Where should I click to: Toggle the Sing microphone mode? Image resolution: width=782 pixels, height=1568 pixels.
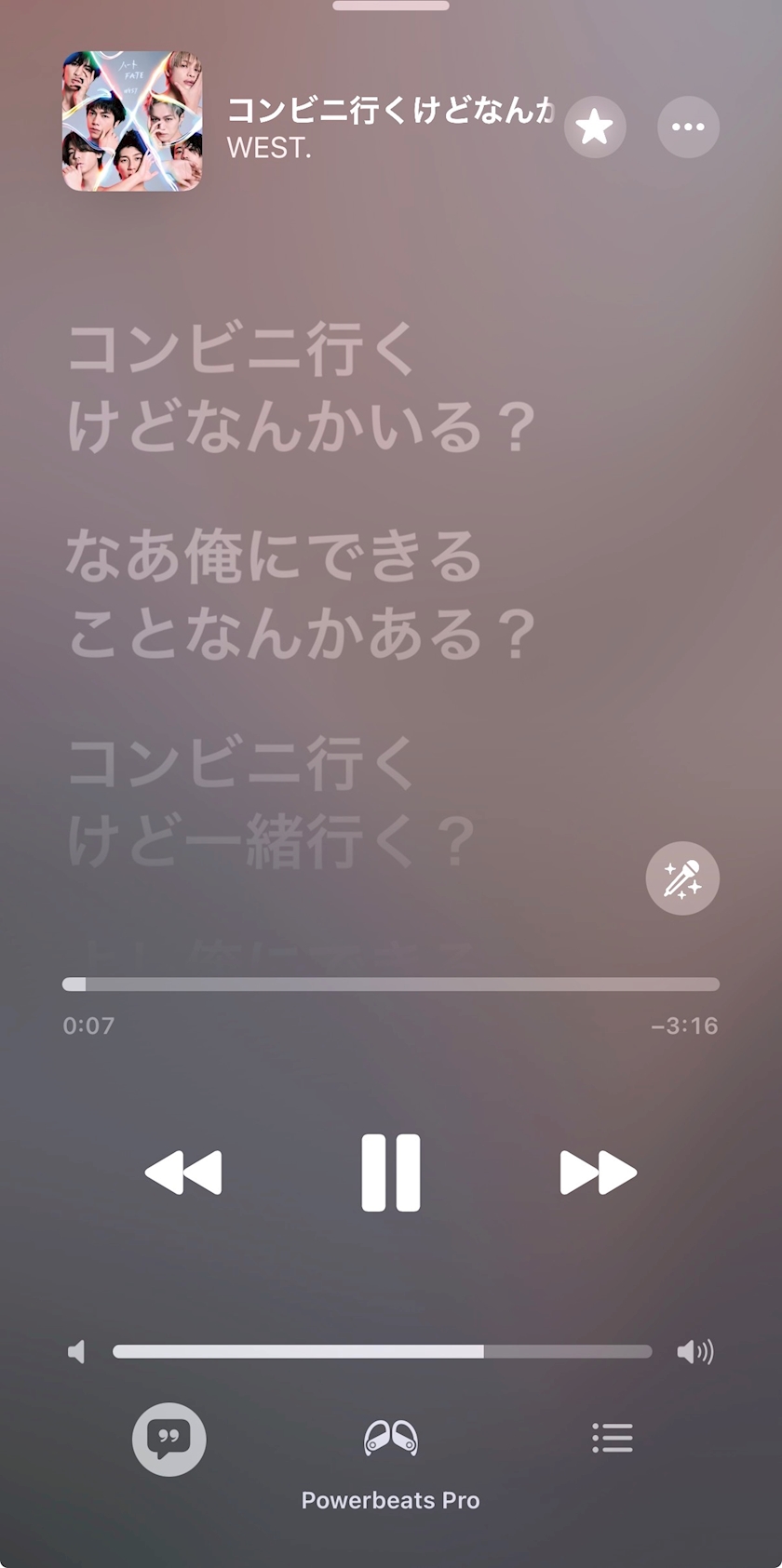682,878
